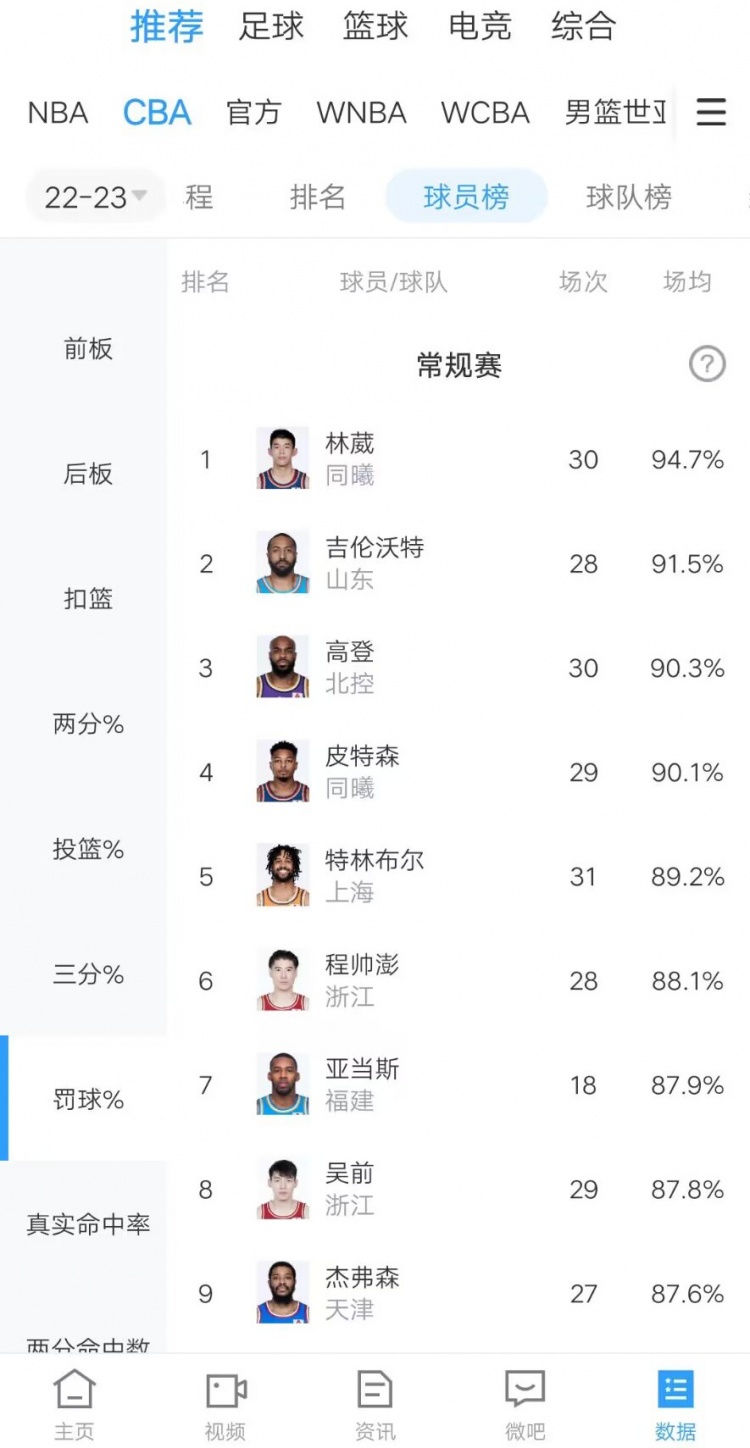
Task: Show the 扣篮 stat ranking
Action: [88, 599]
